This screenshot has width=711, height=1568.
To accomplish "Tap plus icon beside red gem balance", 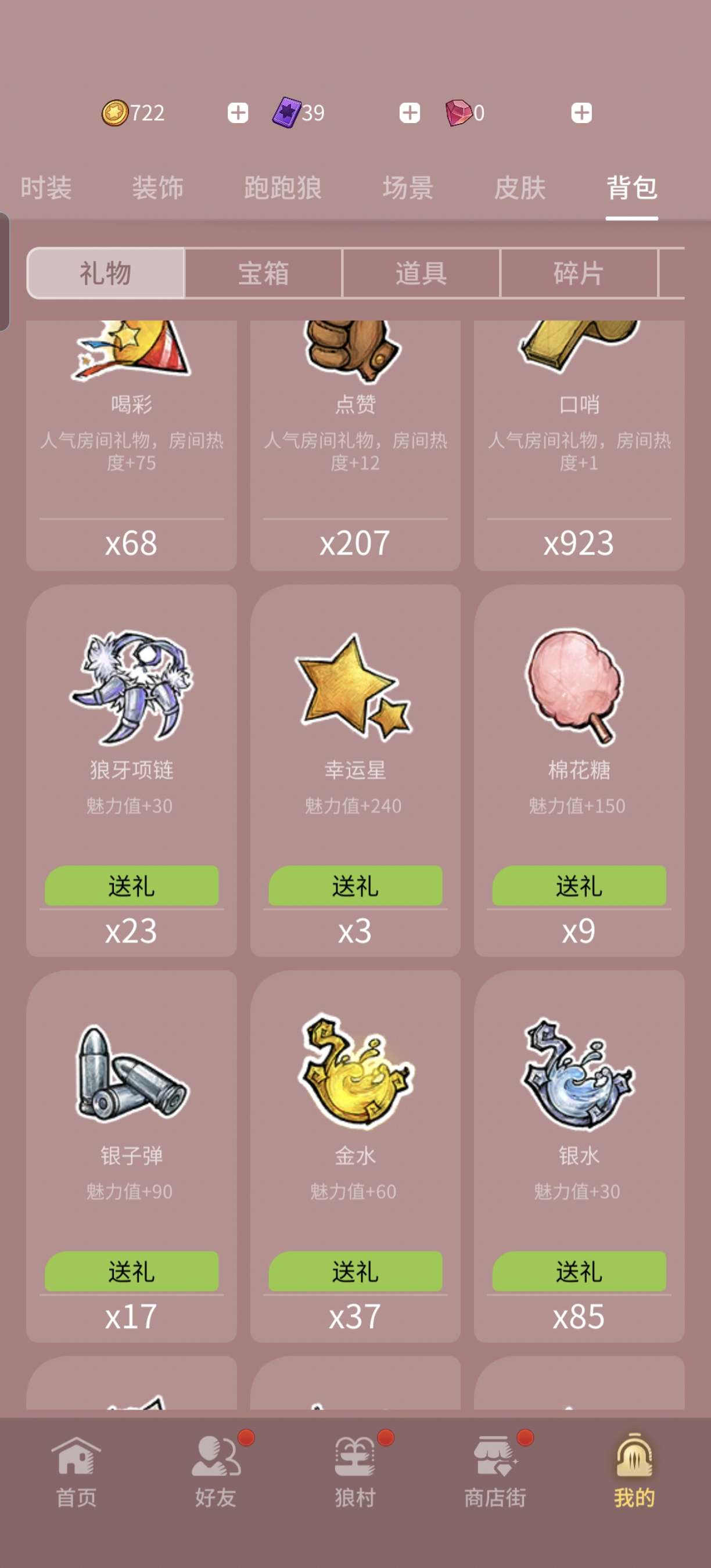I will tap(581, 113).
